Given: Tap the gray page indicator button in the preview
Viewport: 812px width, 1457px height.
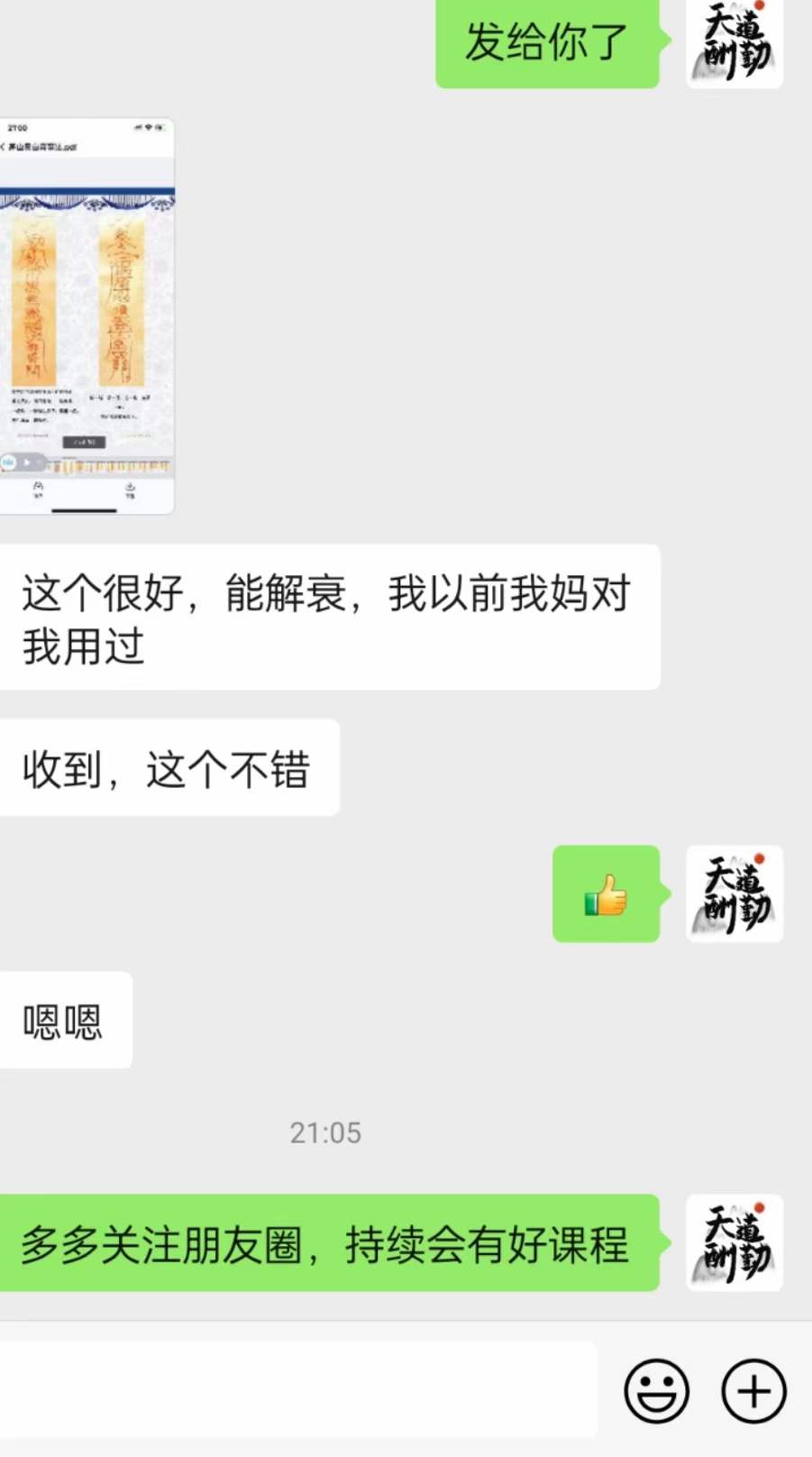Looking at the screenshot, I should click(84, 442).
